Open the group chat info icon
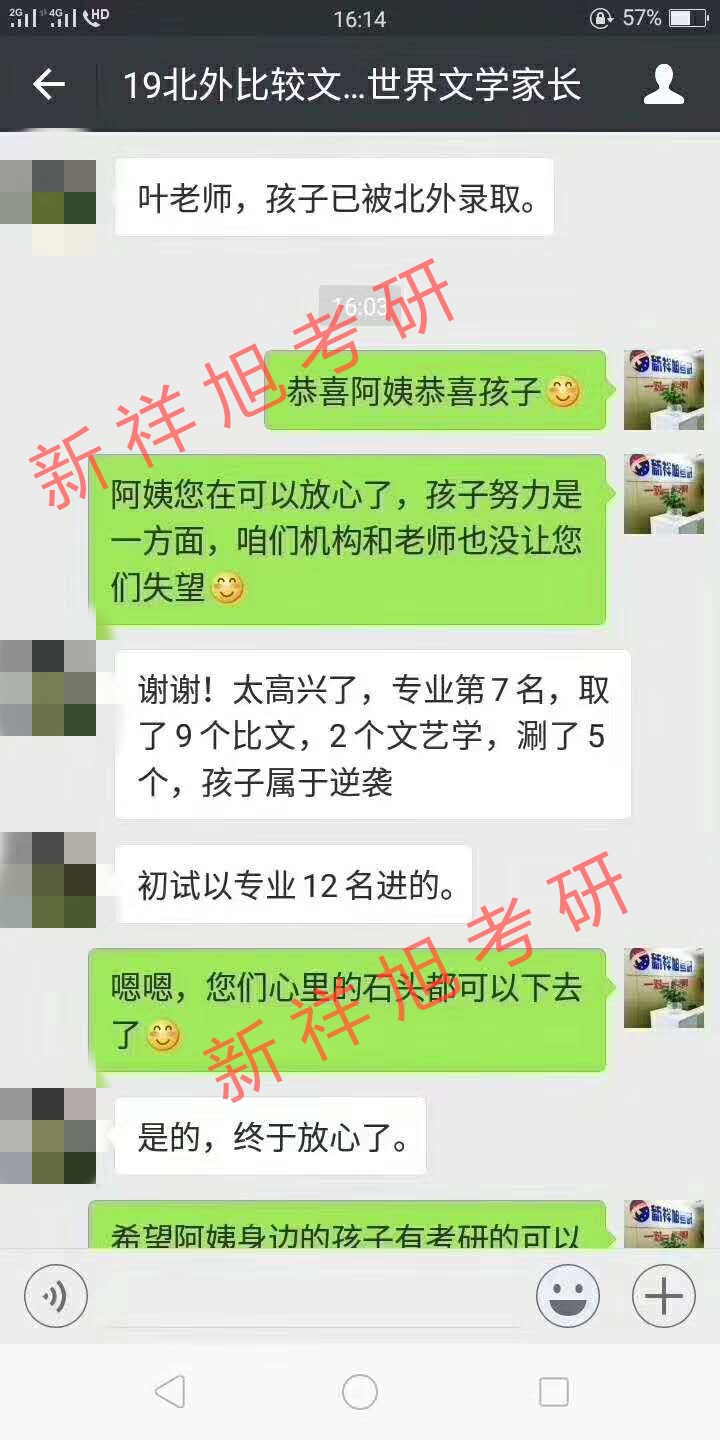Screen dimensions: 720x1440 [x=663, y=85]
